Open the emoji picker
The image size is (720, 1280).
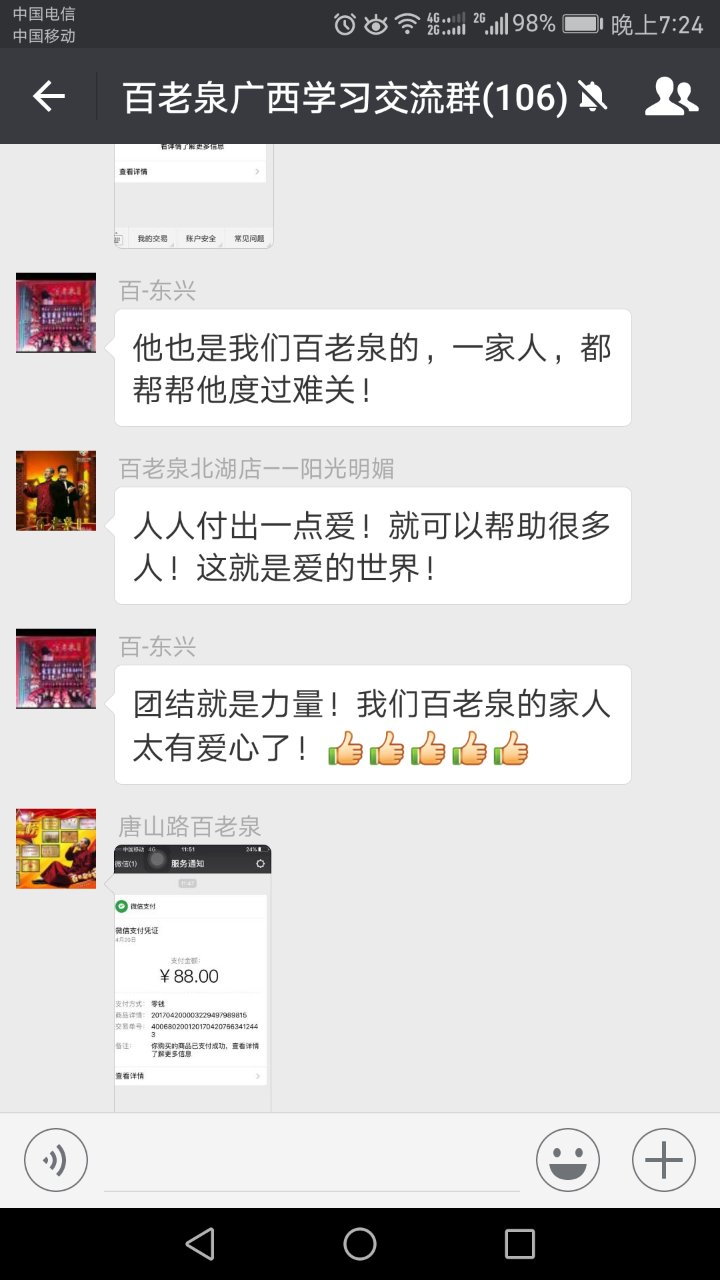click(x=567, y=1160)
